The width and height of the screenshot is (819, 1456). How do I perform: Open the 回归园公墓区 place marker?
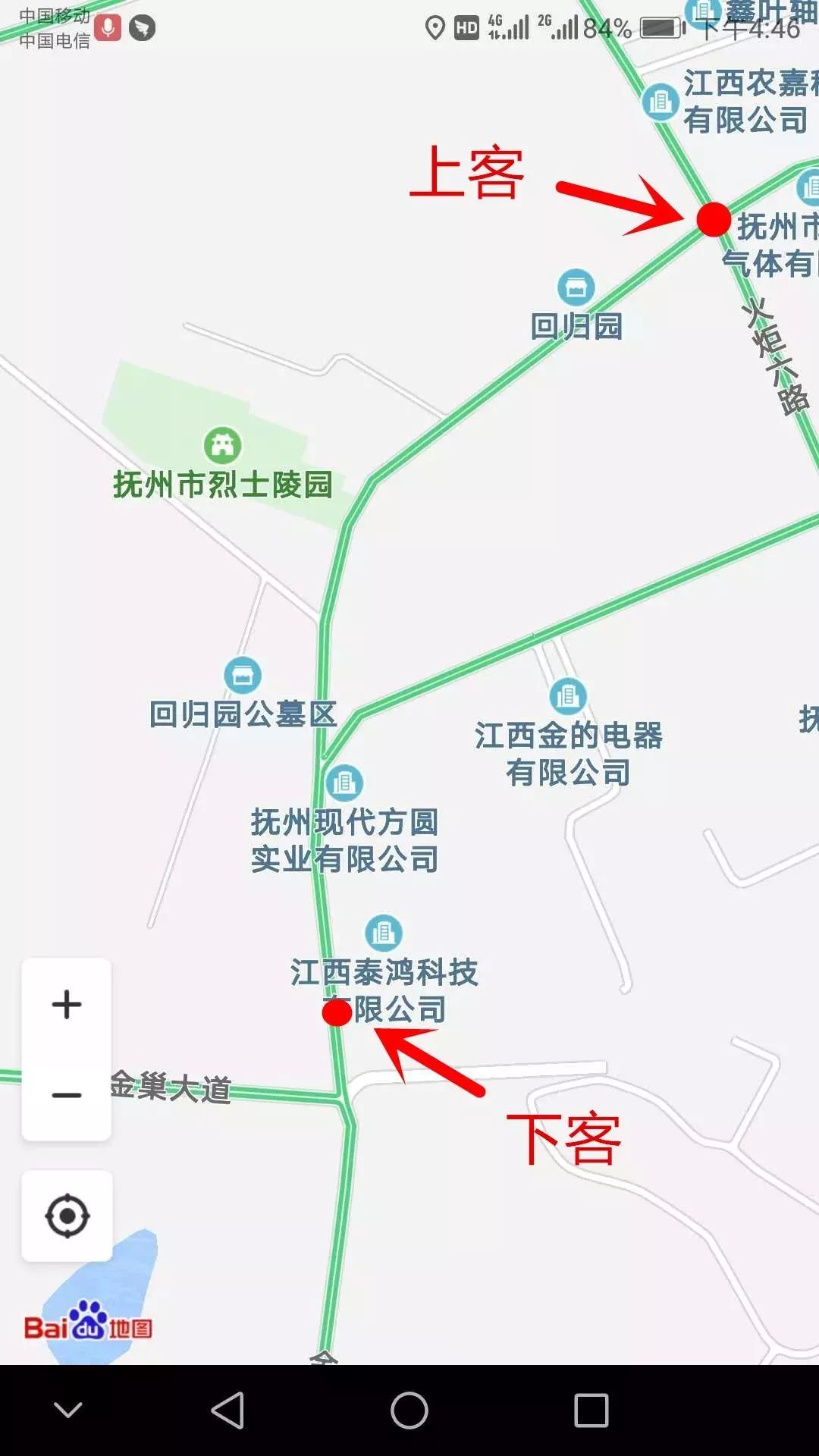243,674
